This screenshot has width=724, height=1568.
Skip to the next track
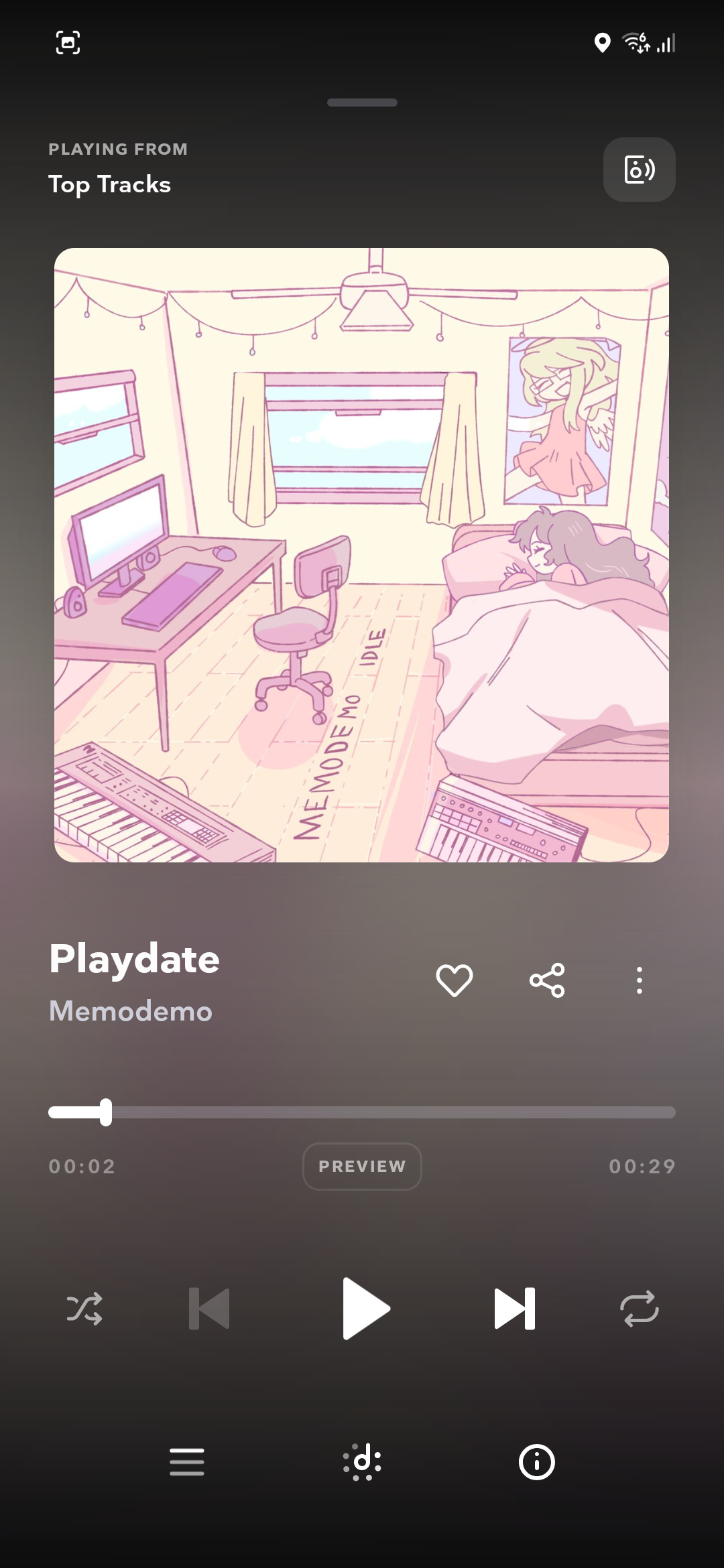[x=514, y=1308]
